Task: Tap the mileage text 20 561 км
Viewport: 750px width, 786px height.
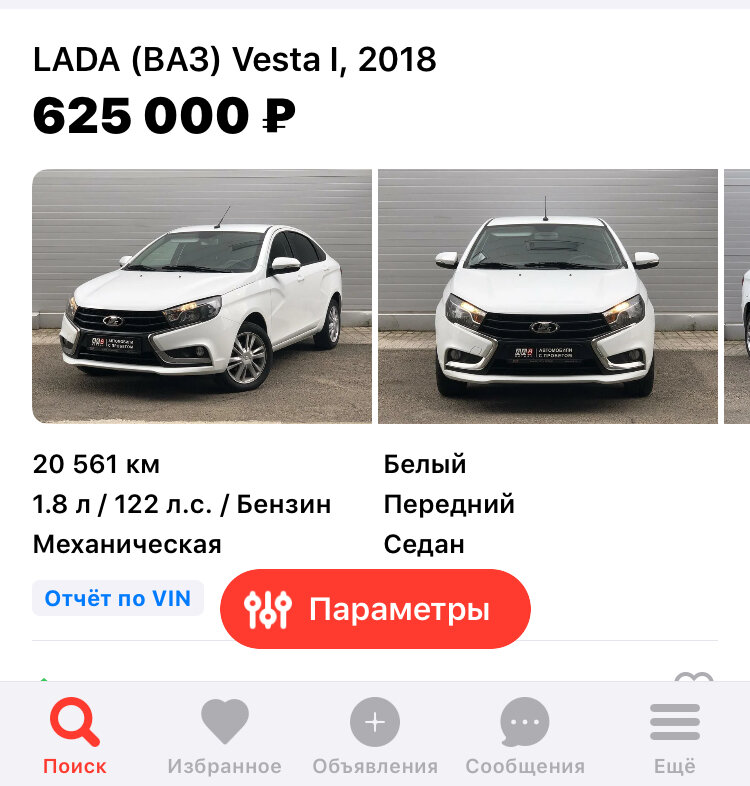Action: pyautogui.click(x=97, y=463)
